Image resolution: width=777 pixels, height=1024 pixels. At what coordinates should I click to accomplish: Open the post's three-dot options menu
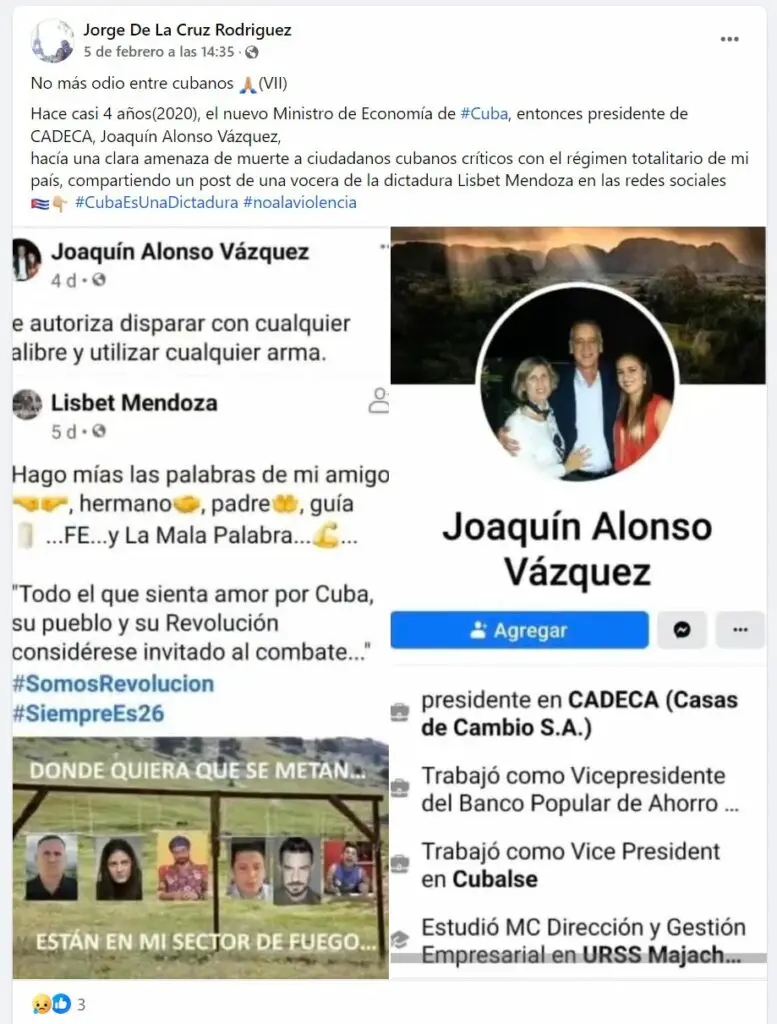click(x=730, y=40)
